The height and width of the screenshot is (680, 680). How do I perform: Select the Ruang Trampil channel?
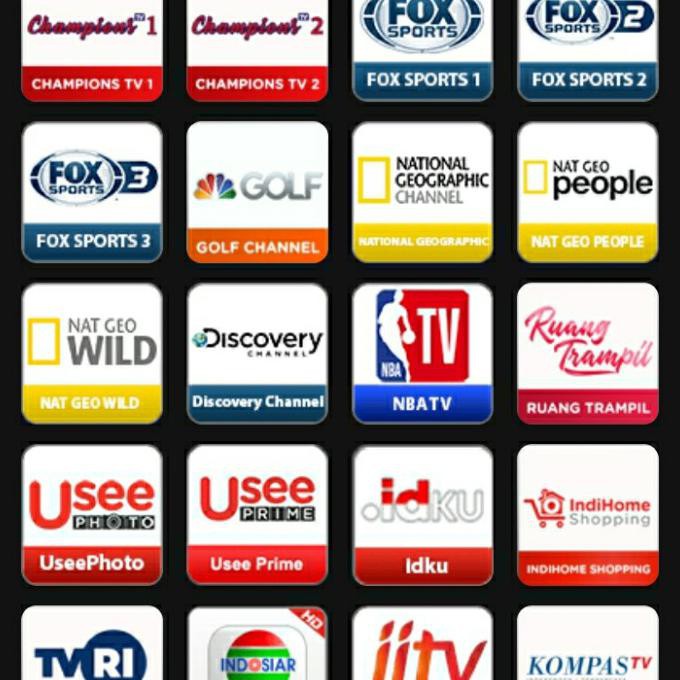coord(588,353)
